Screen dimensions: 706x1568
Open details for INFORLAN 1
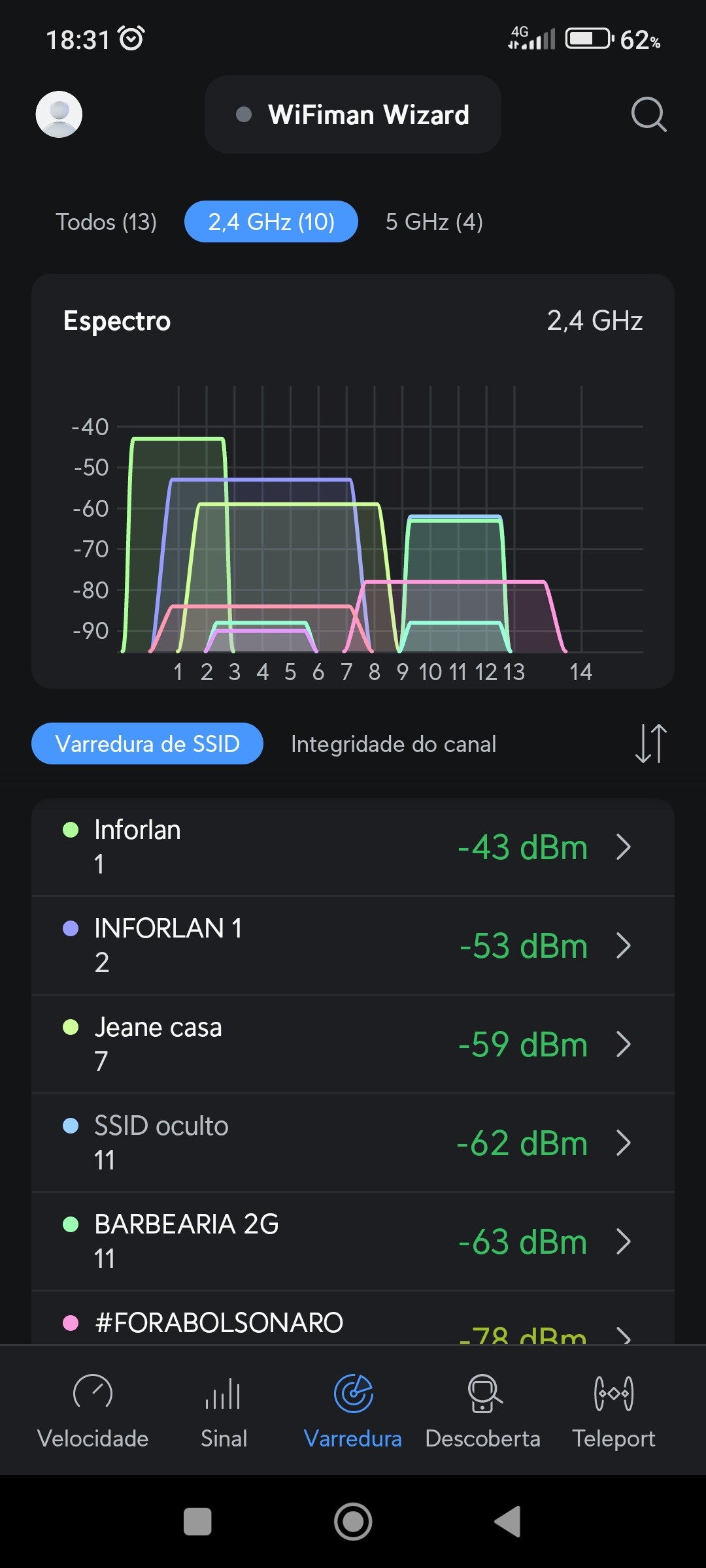[x=353, y=945]
